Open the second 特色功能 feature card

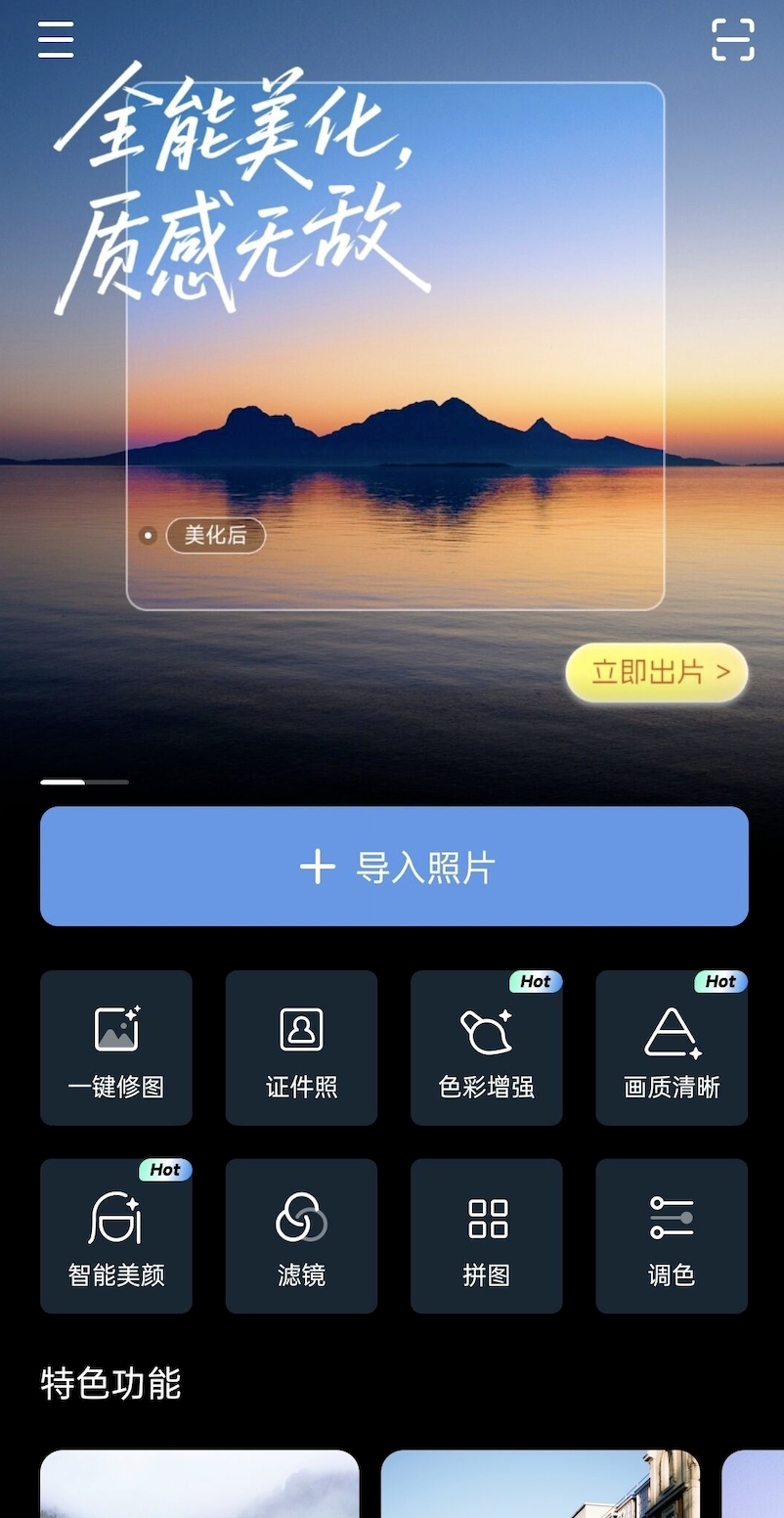tap(540, 1485)
